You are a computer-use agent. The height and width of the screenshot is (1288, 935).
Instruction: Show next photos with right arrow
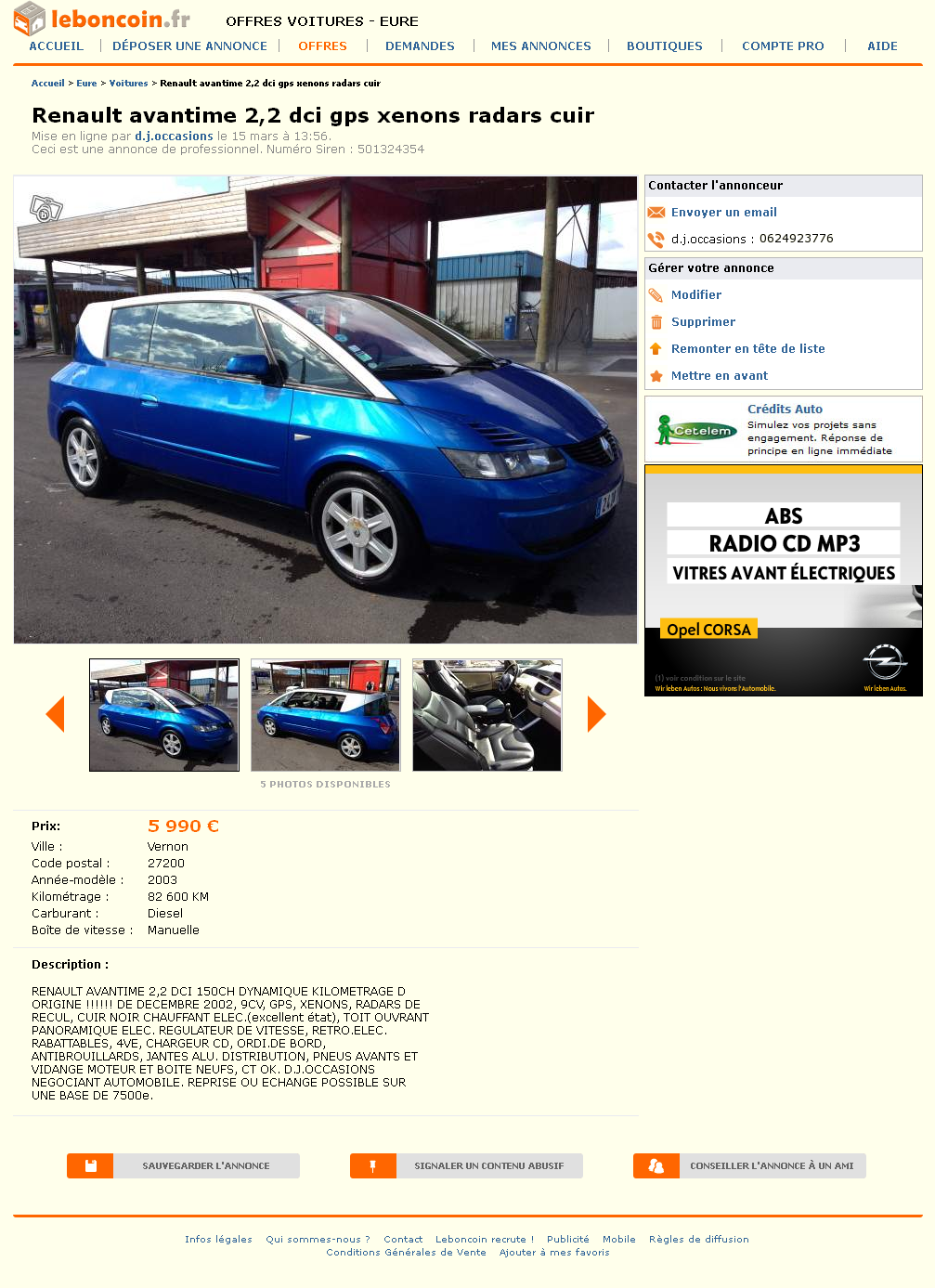tap(596, 714)
